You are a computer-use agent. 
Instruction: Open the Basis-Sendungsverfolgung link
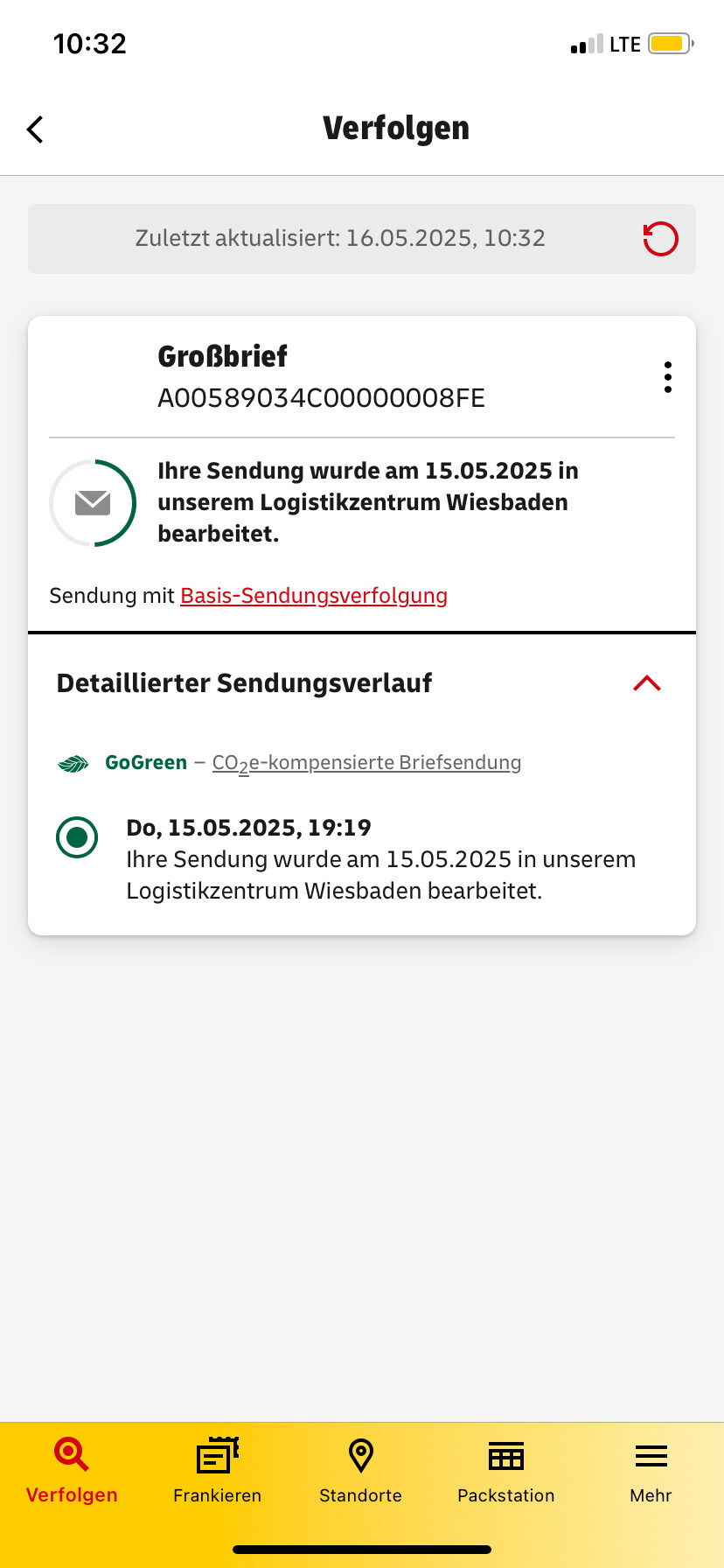314,596
